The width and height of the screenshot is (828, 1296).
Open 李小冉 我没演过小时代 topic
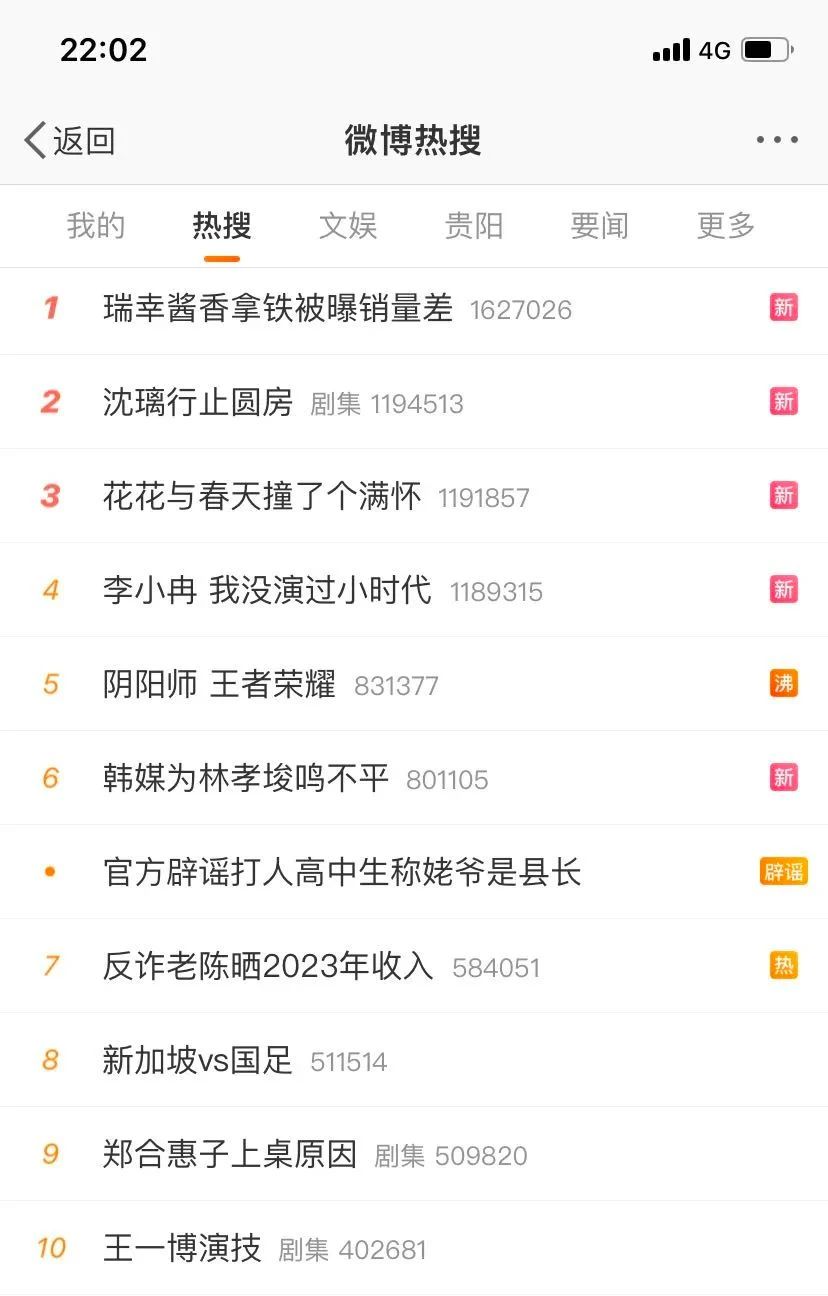(x=267, y=591)
